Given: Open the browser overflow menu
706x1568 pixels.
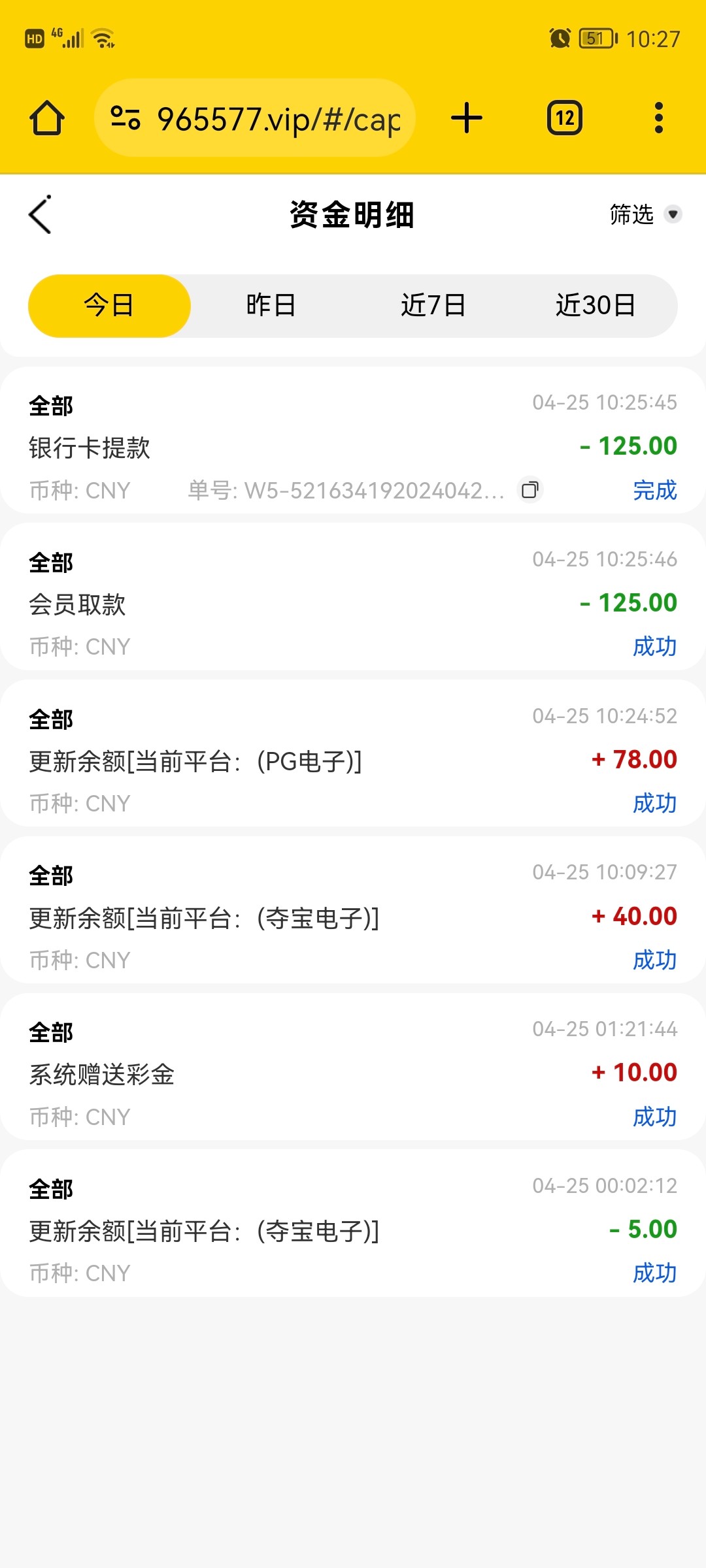Looking at the screenshot, I should pyautogui.click(x=659, y=118).
